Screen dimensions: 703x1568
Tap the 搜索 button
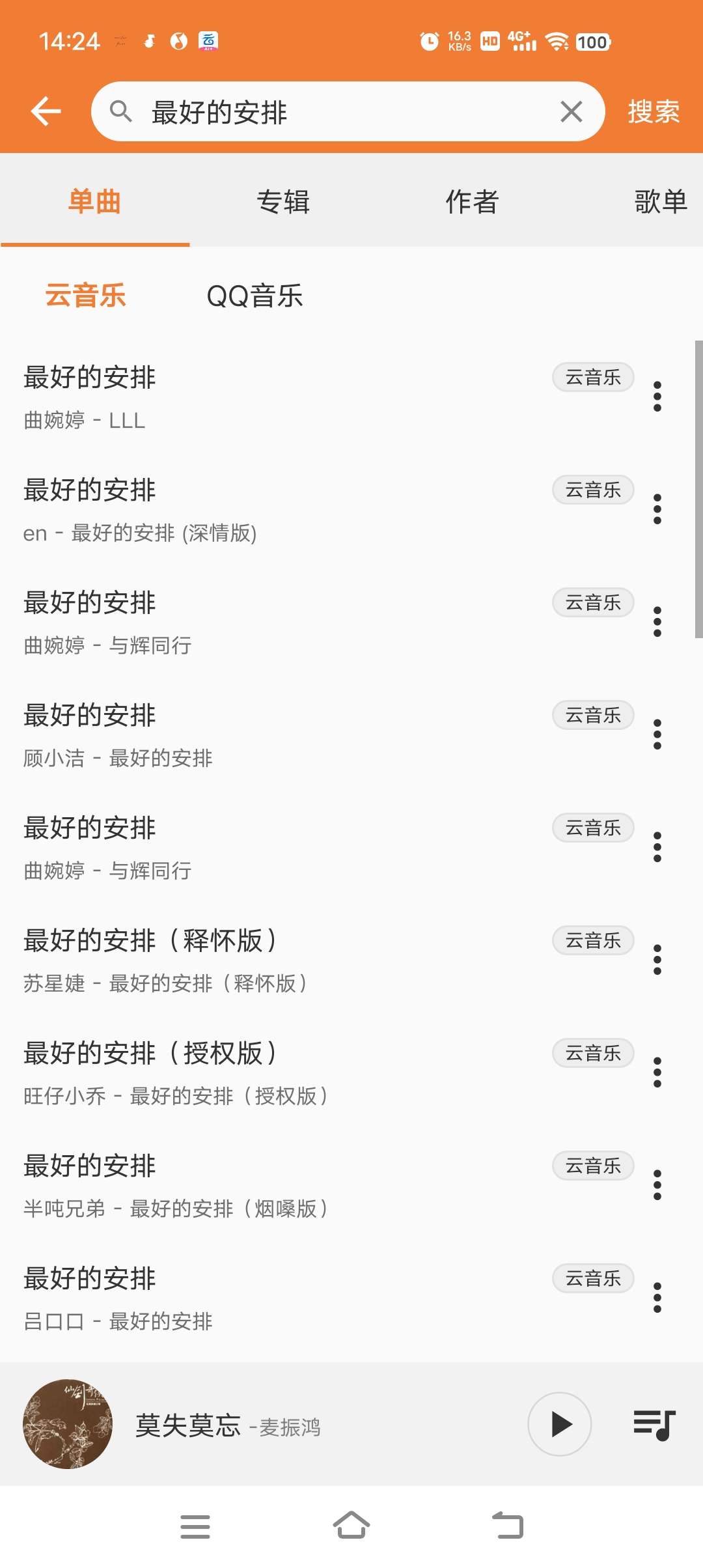(x=653, y=112)
